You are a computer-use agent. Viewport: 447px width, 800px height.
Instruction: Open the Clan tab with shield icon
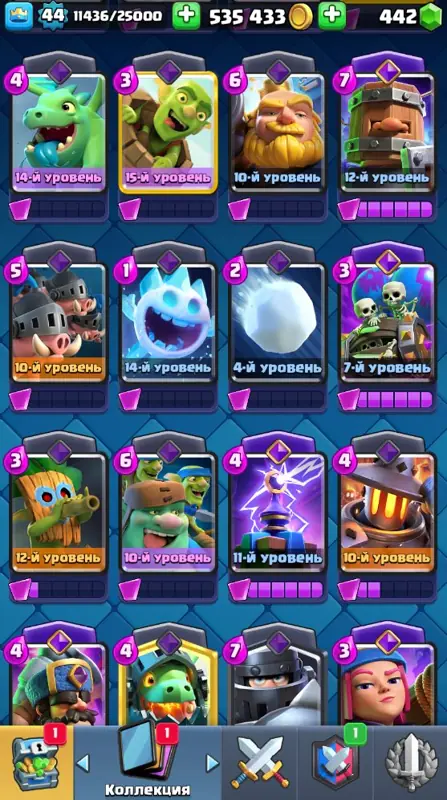335,764
